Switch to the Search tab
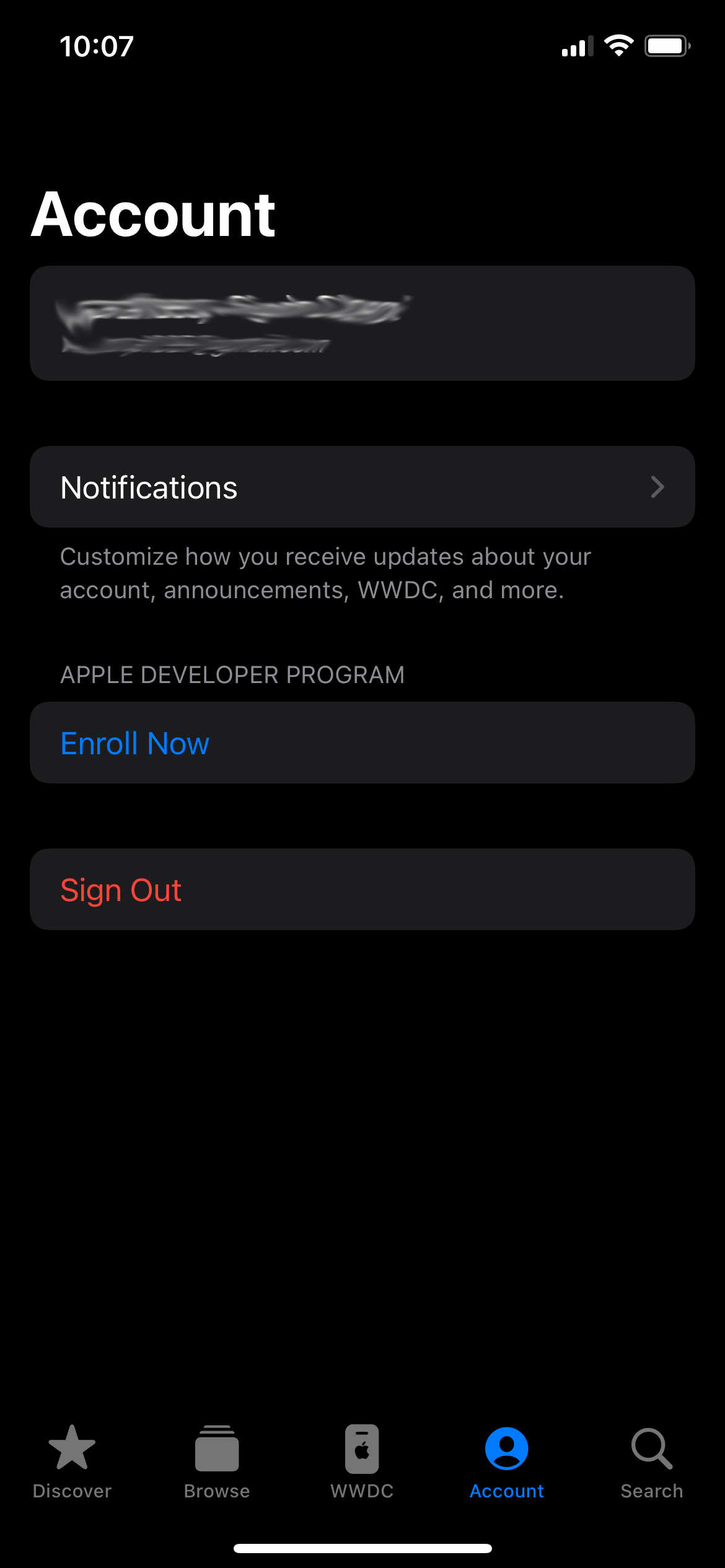725x1568 pixels. [651, 1461]
